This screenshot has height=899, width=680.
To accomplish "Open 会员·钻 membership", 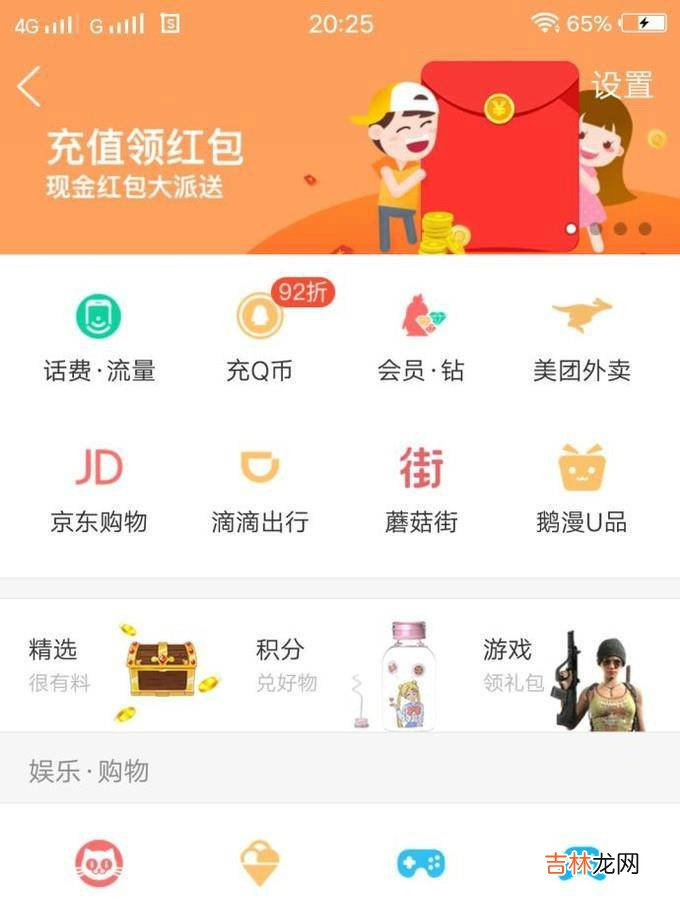I will tap(421, 340).
